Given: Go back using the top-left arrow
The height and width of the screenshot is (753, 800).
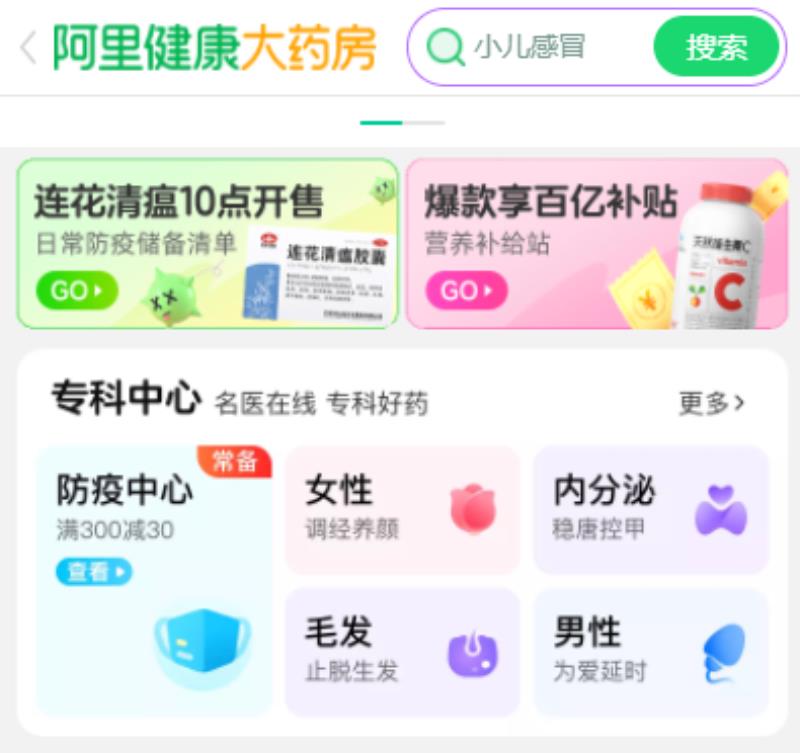Looking at the screenshot, I should click(x=29, y=47).
